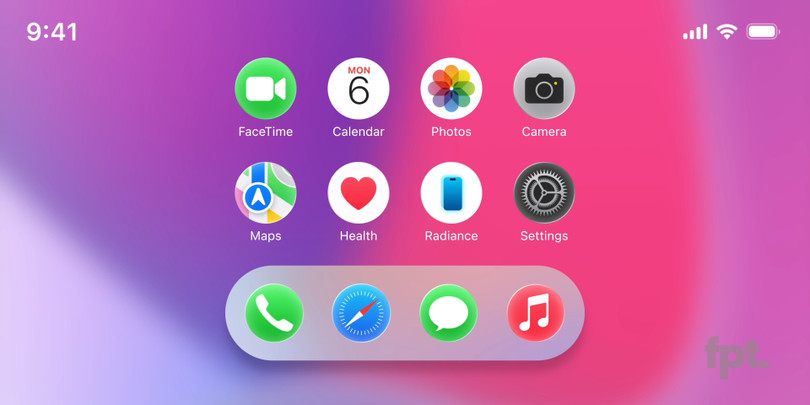Launch Safari from the dock
Screen dimensions: 810x405
coord(361,313)
